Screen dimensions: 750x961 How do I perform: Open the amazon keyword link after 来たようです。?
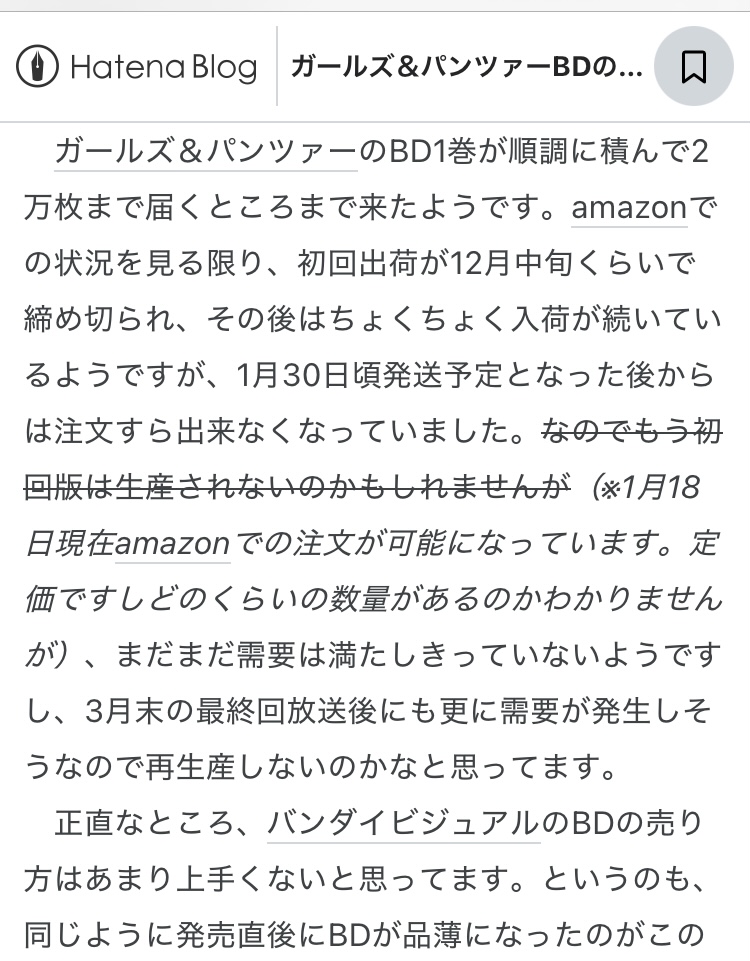(x=629, y=208)
